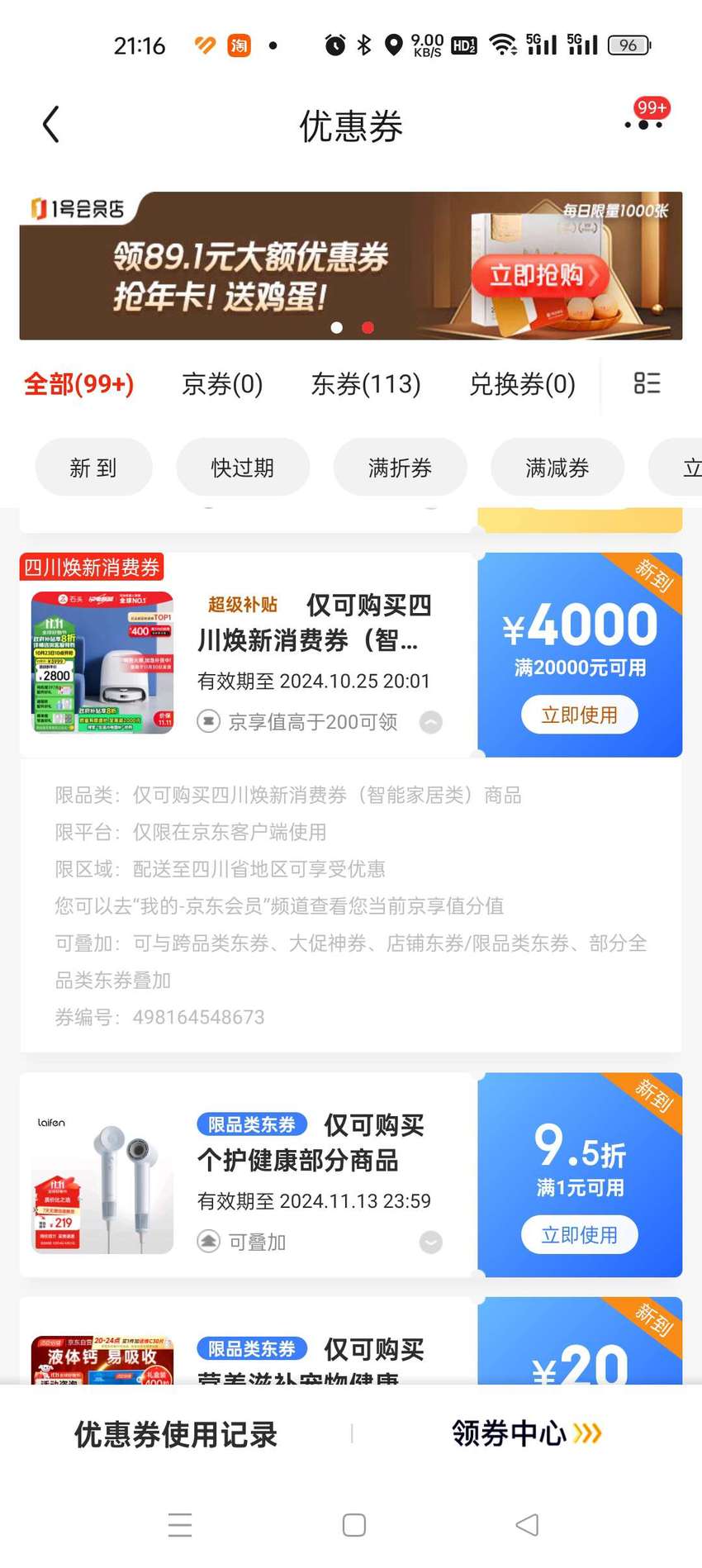
Task: Open the coupon category list icon
Action: [x=647, y=383]
